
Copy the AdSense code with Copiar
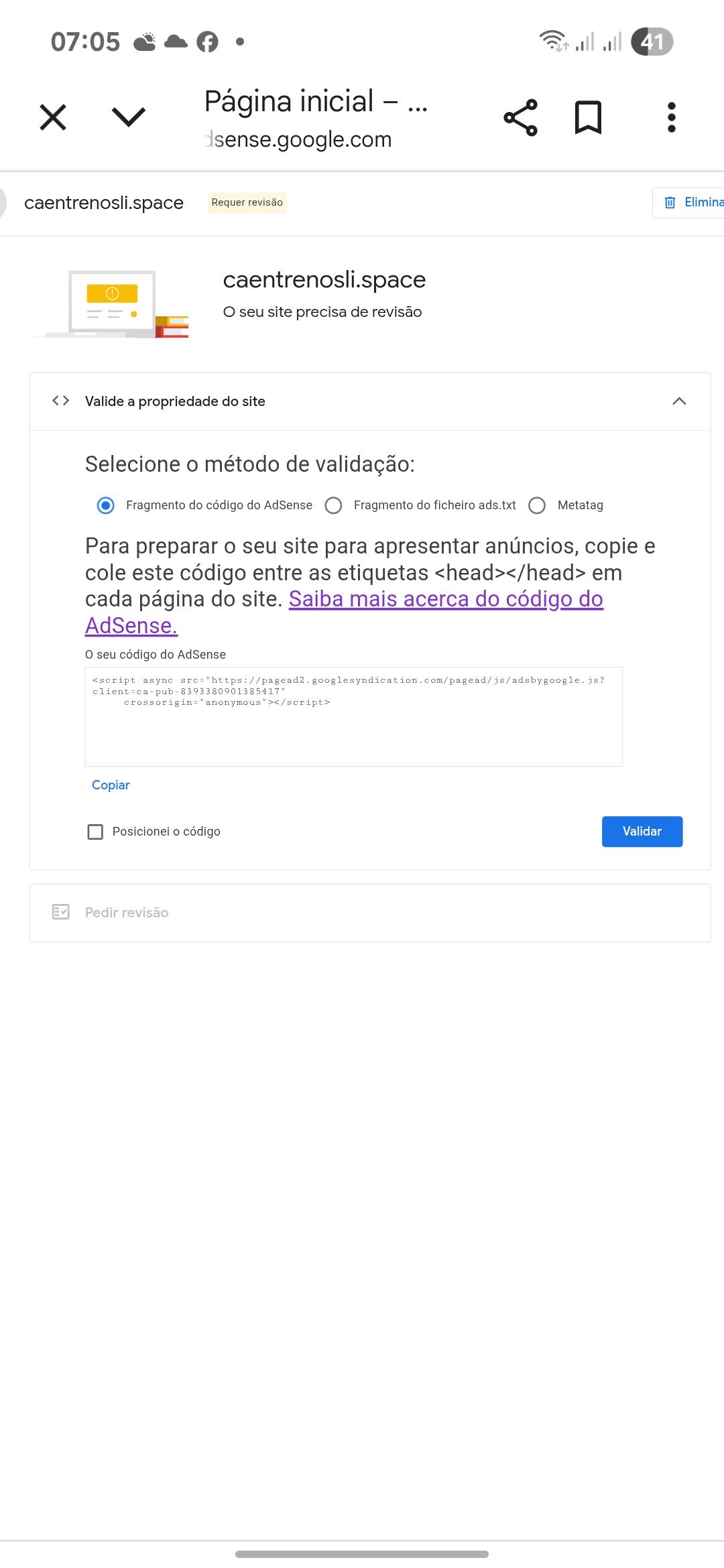click(111, 785)
